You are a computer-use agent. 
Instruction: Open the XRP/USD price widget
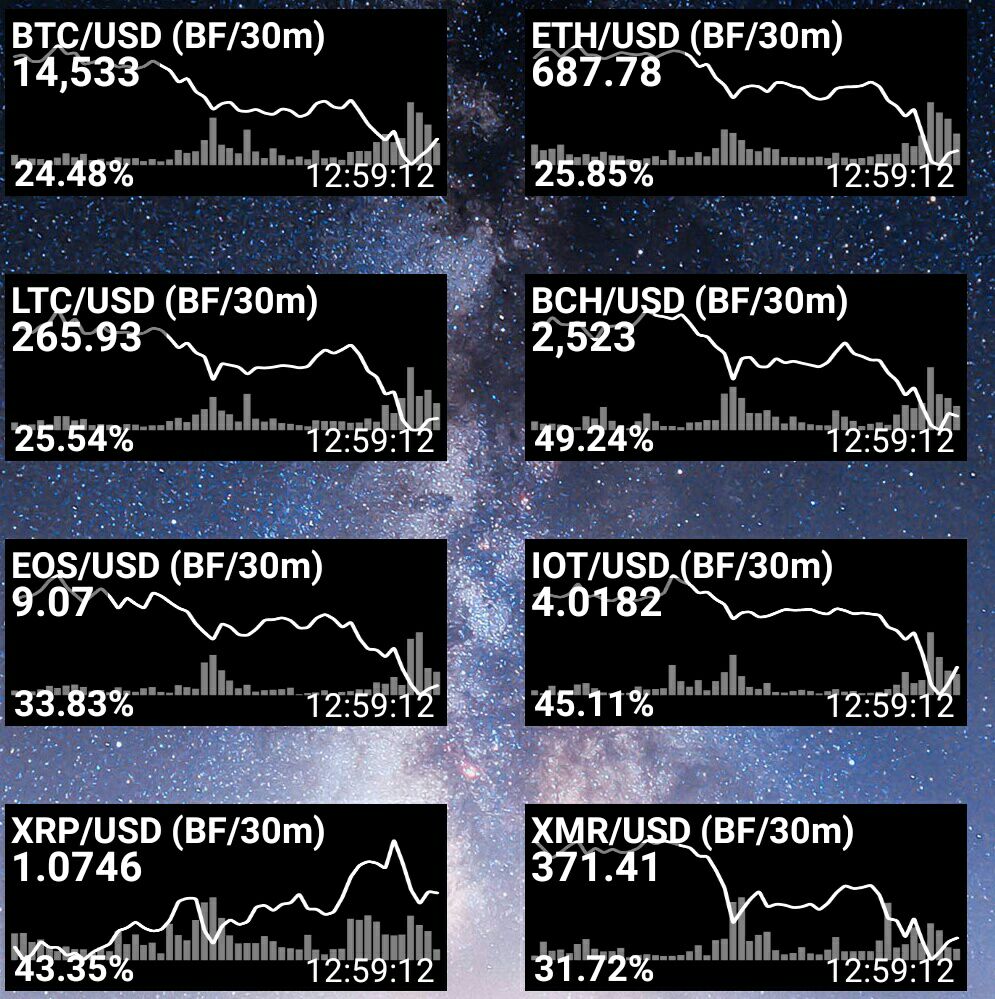pos(225,897)
